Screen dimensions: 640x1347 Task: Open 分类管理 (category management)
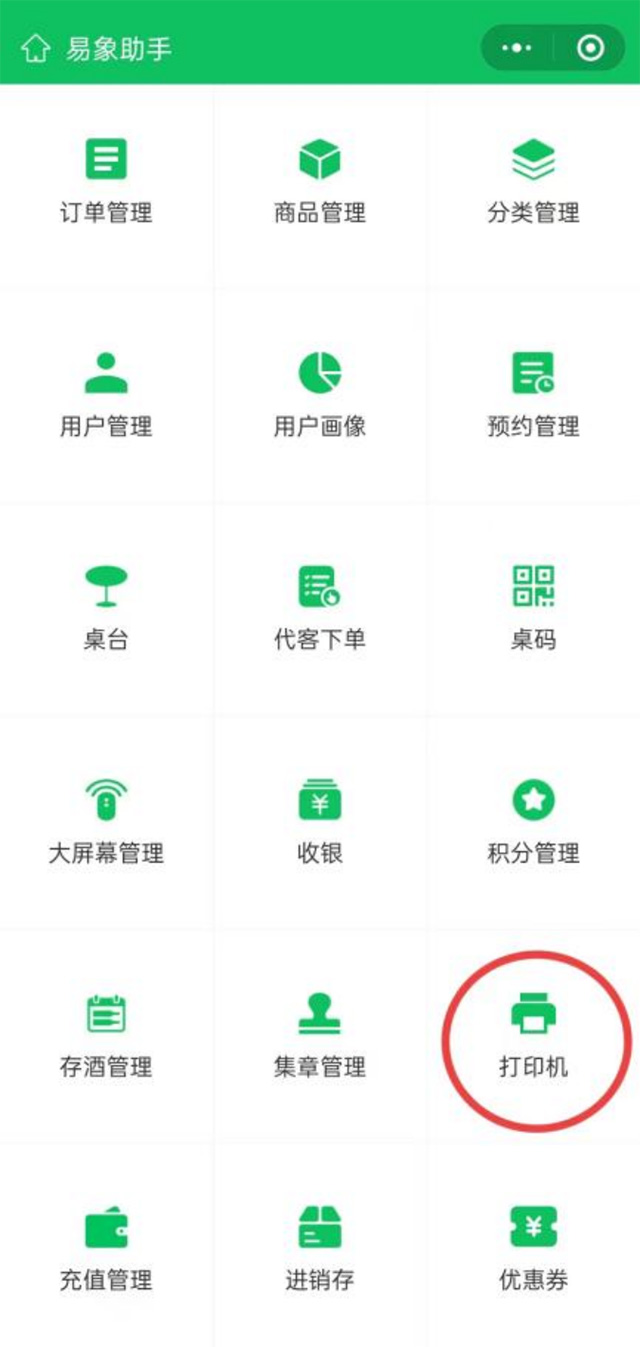click(533, 182)
